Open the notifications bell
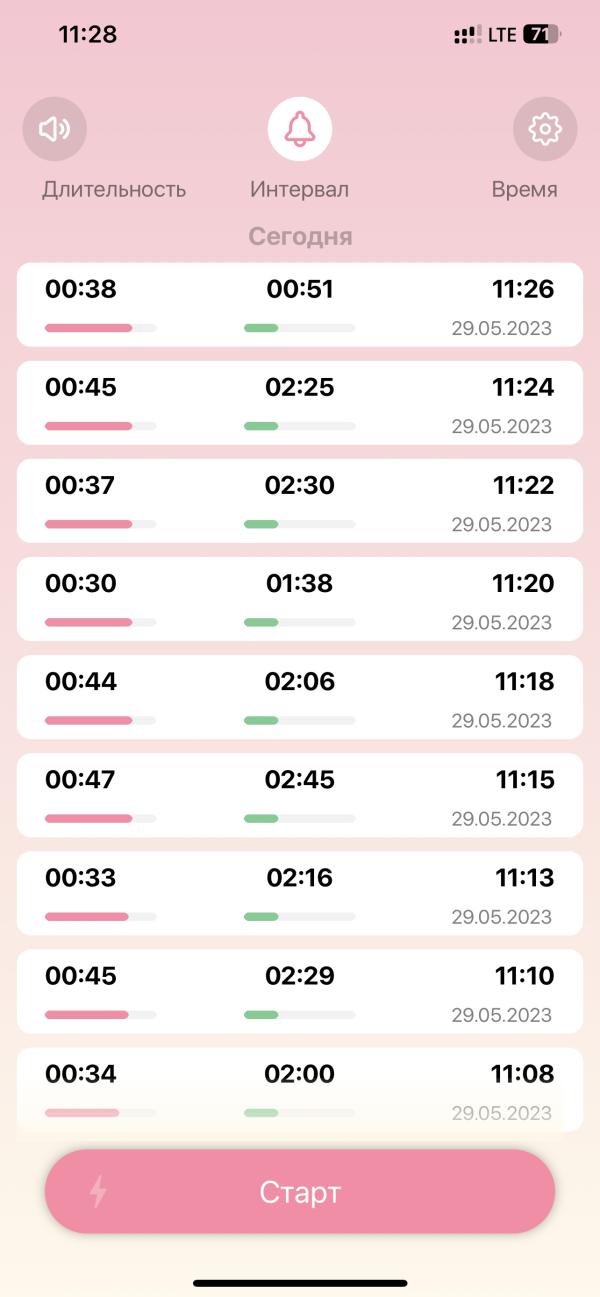 tap(300, 129)
